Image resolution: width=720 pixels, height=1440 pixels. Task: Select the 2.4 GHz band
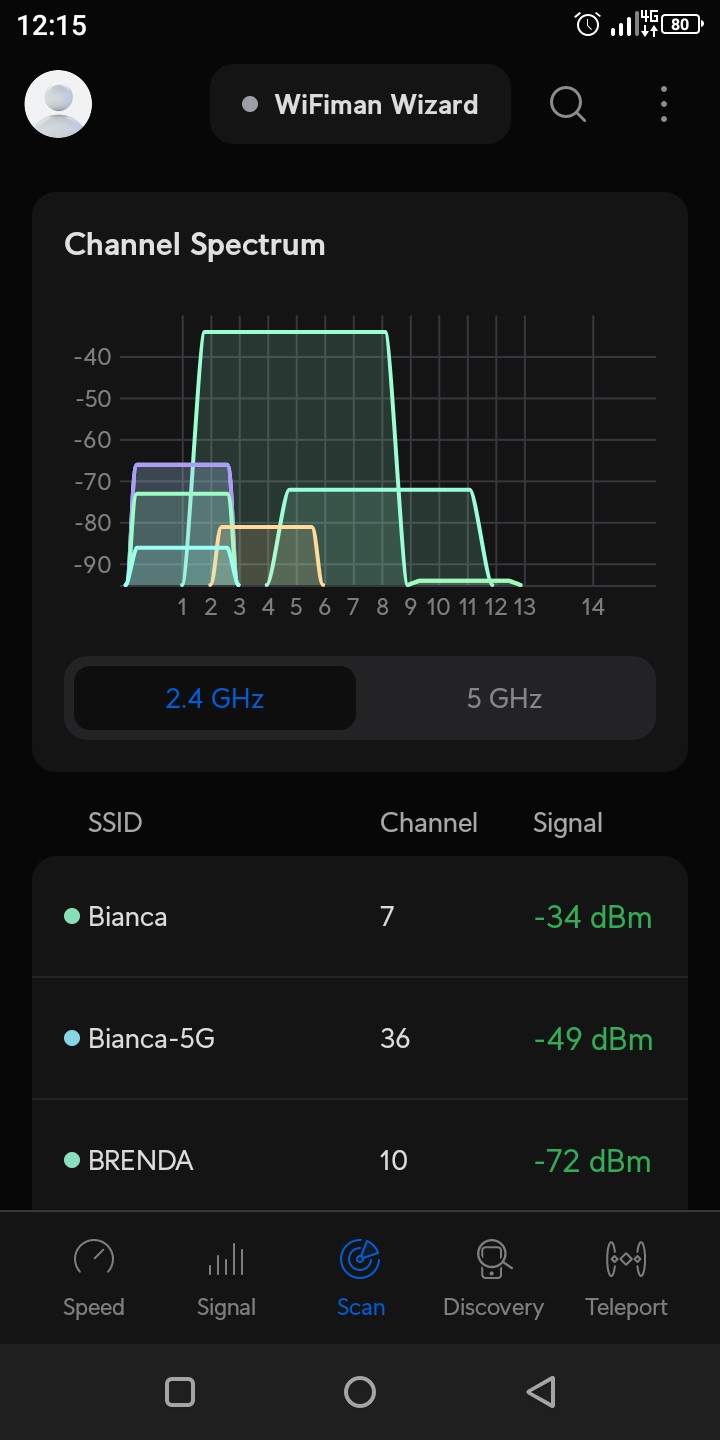click(215, 698)
